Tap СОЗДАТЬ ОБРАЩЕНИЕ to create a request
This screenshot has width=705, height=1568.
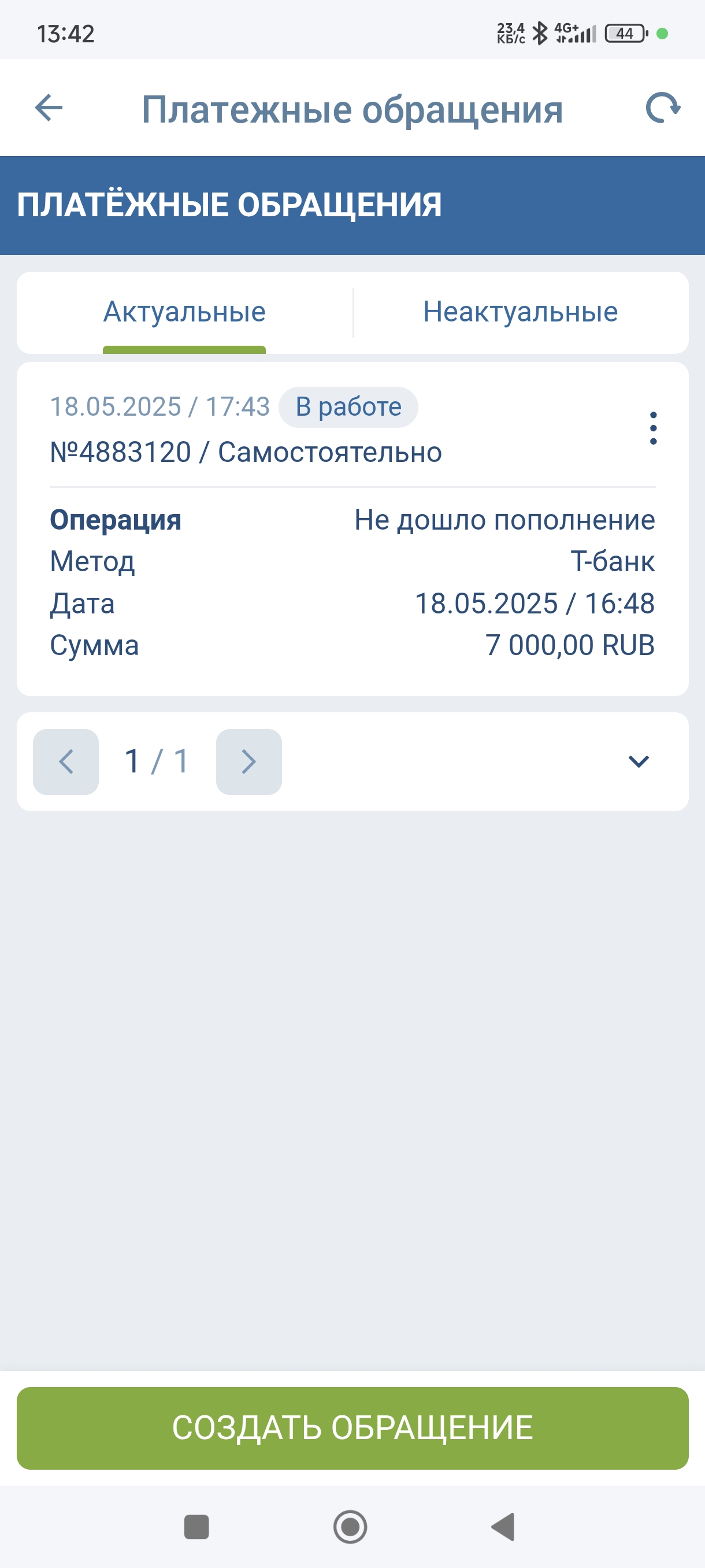point(352,1428)
